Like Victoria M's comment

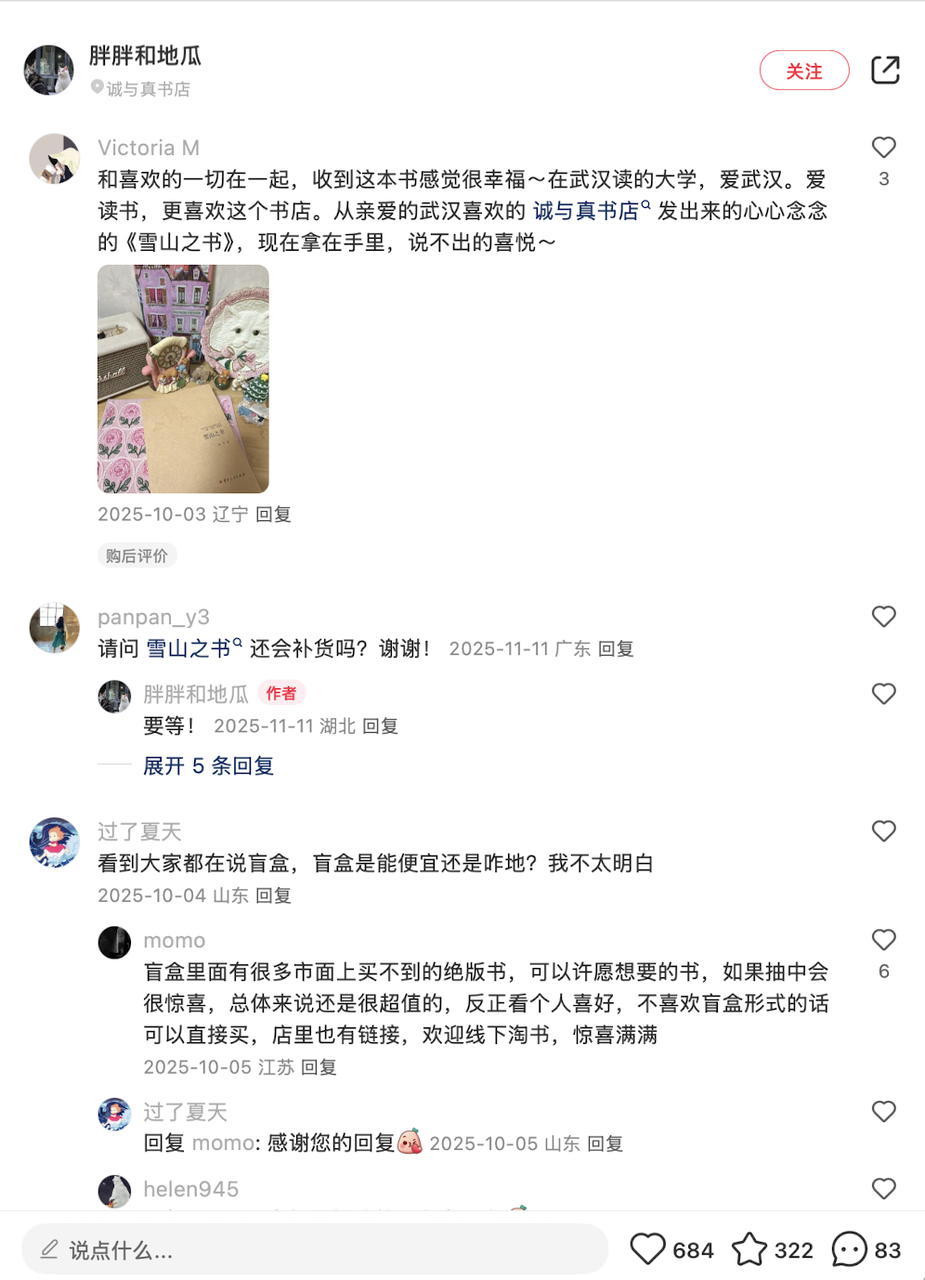click(x=883, y=148)
